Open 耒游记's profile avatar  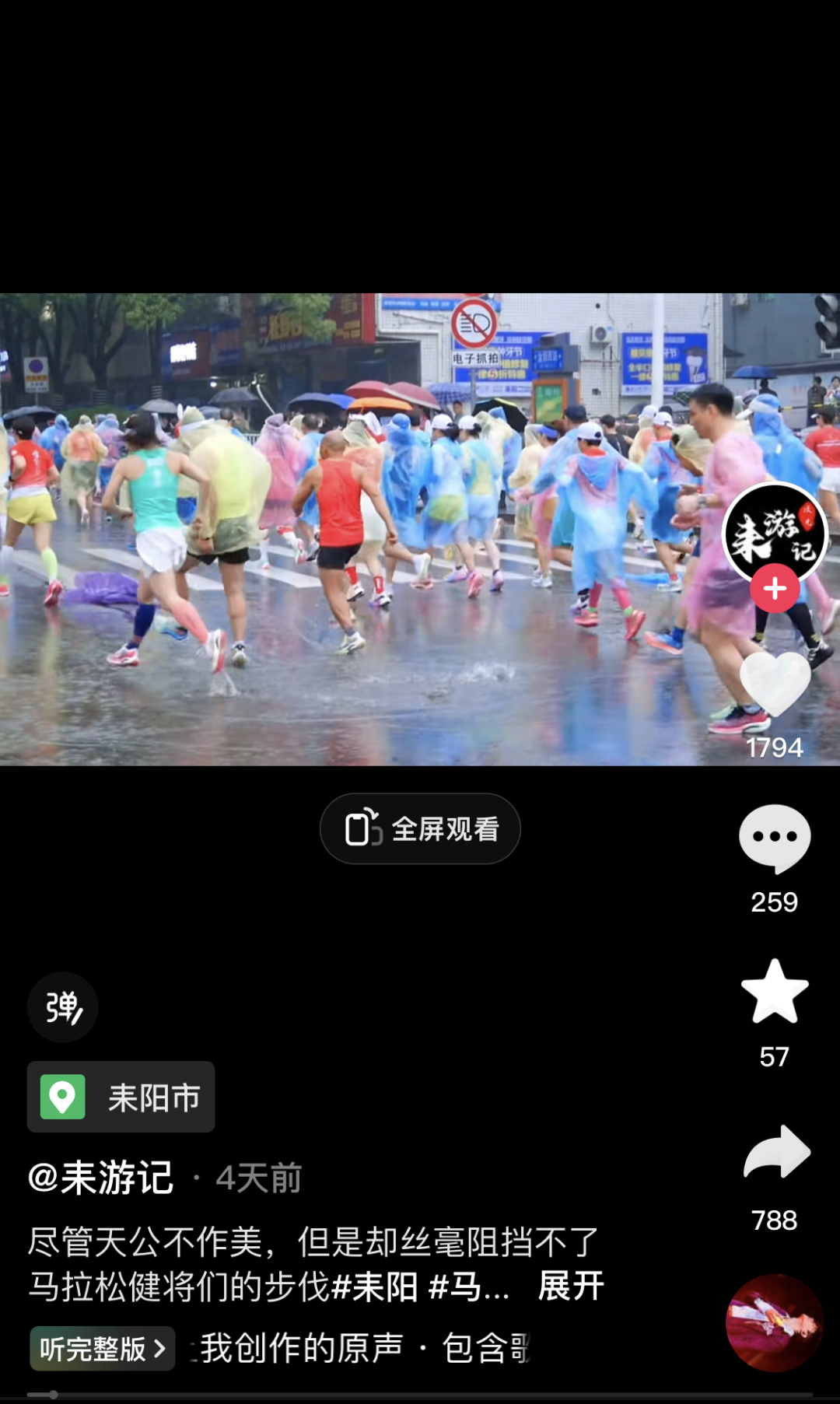point(774,534)
